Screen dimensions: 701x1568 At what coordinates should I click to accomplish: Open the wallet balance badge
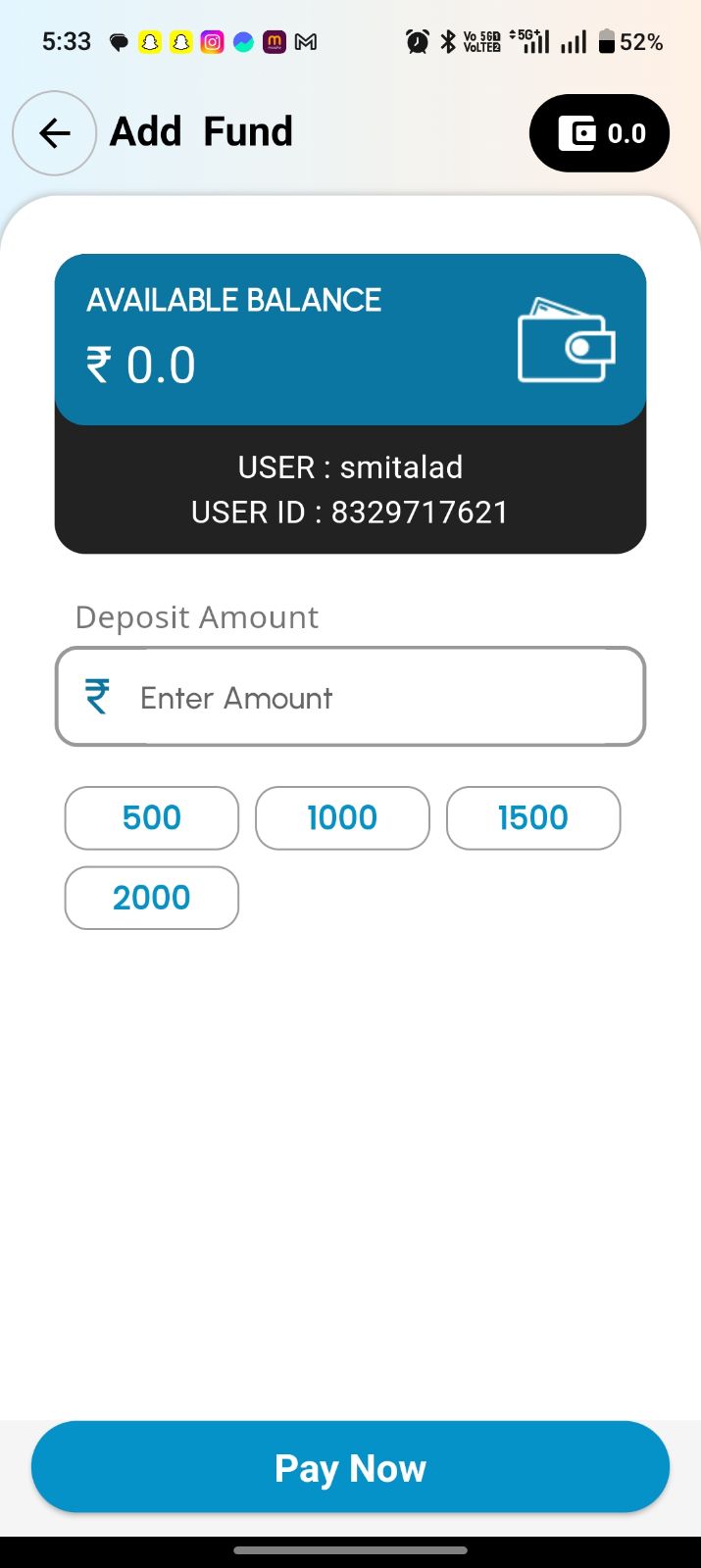(x=599, y=133)
